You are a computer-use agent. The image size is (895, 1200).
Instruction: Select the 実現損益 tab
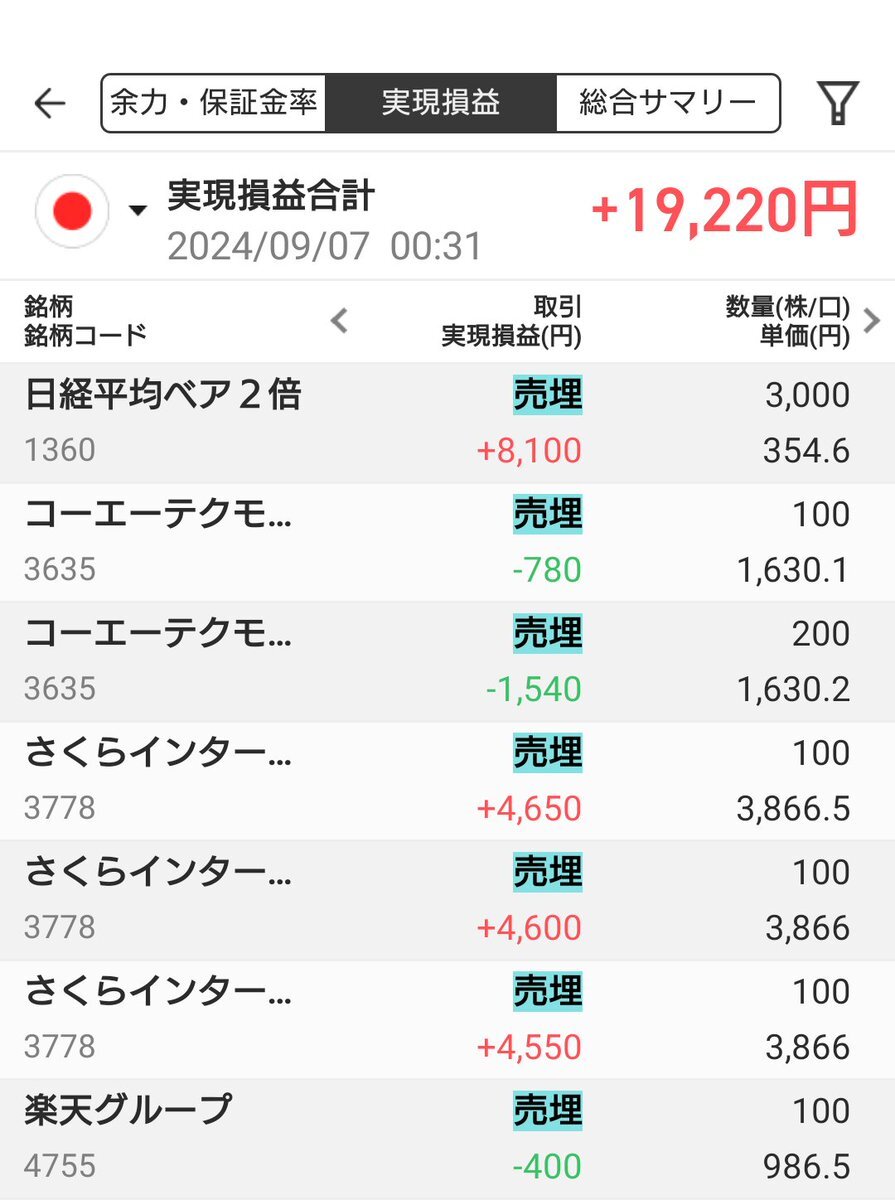(442, 102)
